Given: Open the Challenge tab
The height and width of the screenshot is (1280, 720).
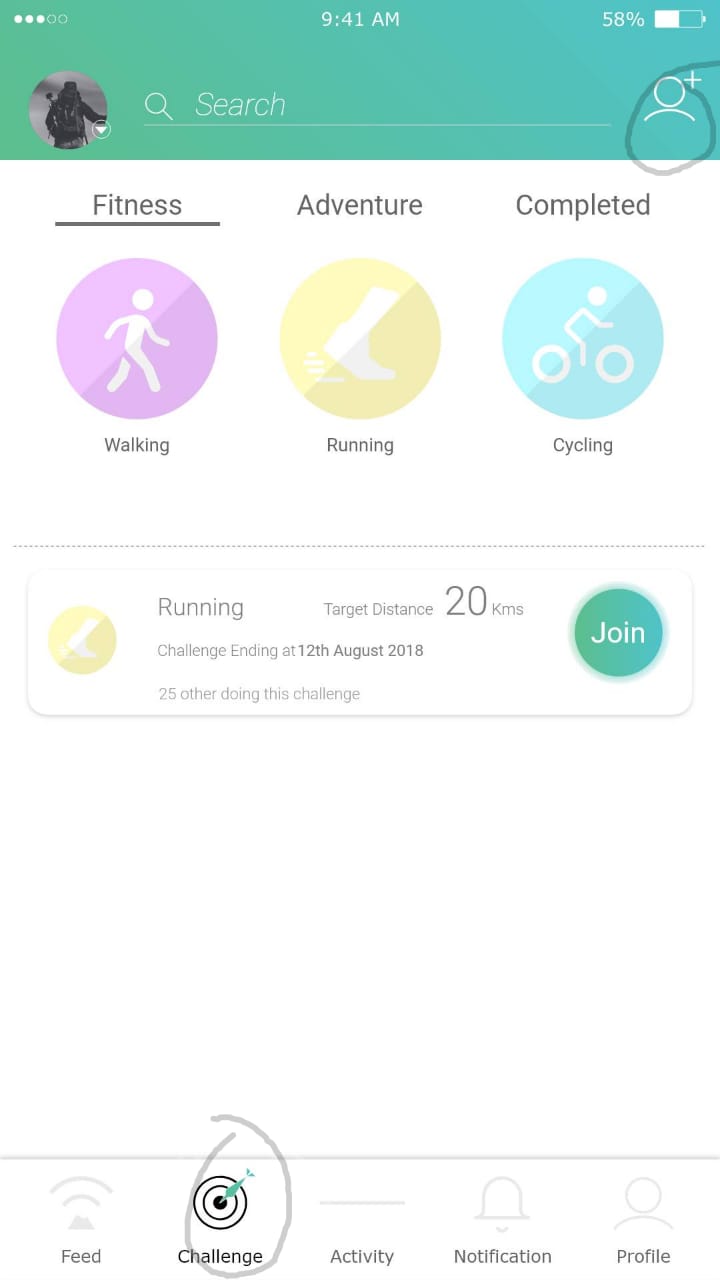Looking at the screenshot, I should [x=220, y=1220].
